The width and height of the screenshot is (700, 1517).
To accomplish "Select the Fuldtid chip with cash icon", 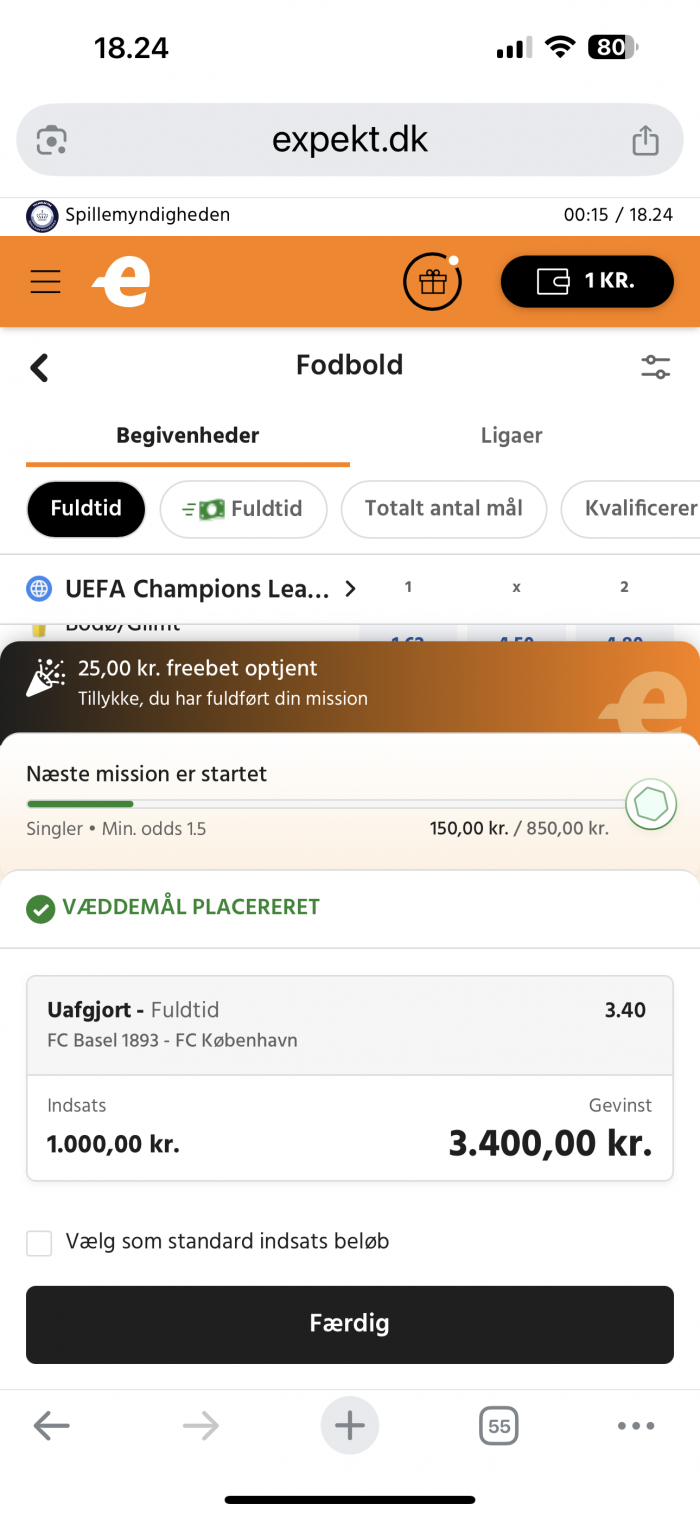I will pos(244,509).
